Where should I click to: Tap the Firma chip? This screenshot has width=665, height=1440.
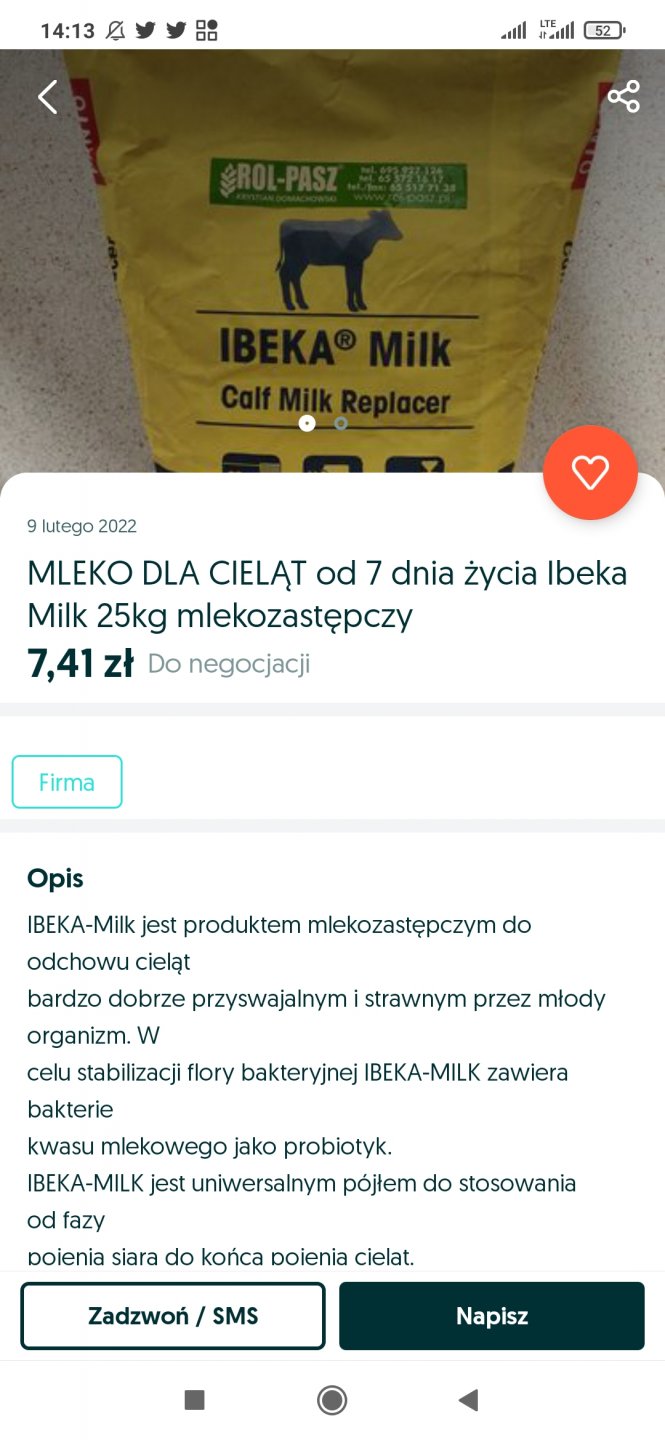[x=67, y=782]
